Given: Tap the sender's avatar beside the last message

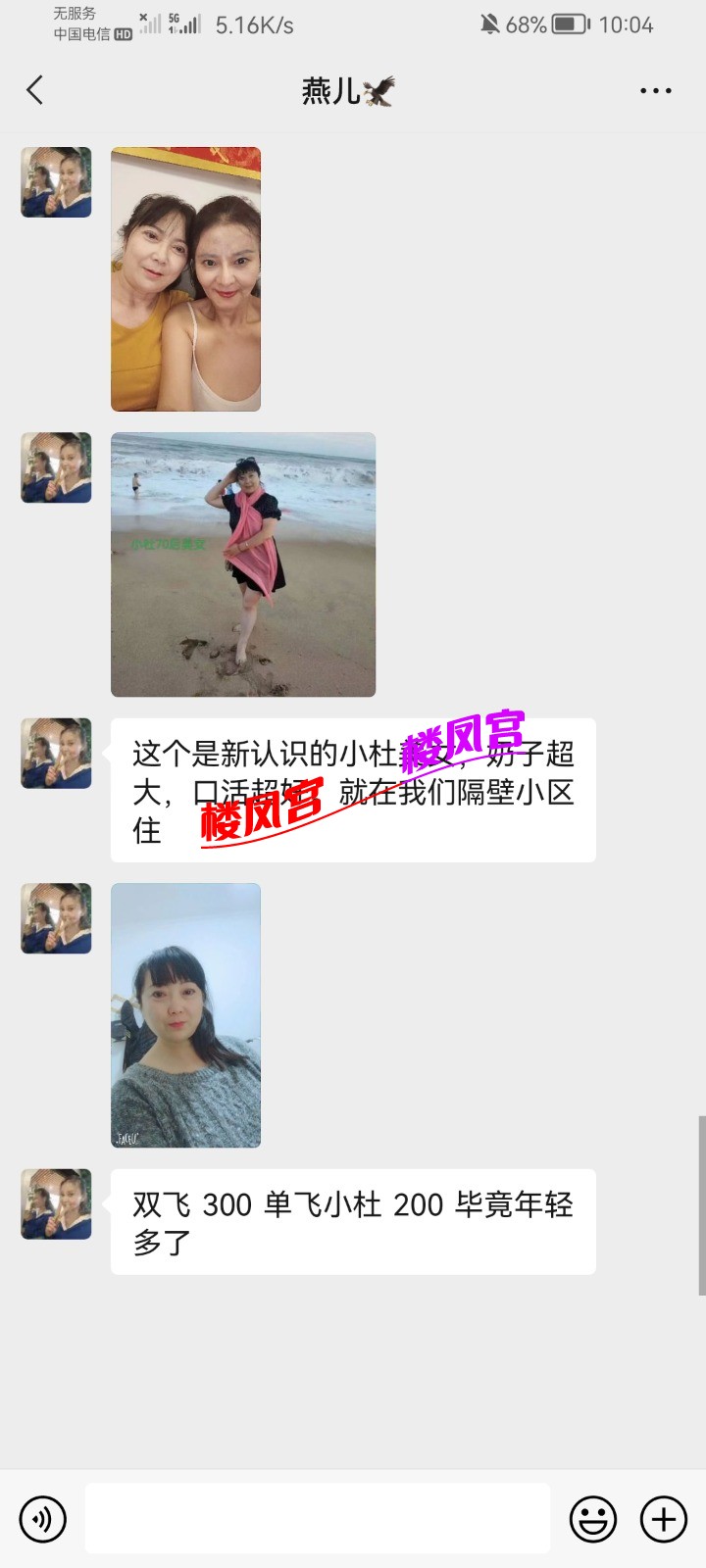Looking at the screenshot, I should pyautogui.click(x=55, y=1203).
